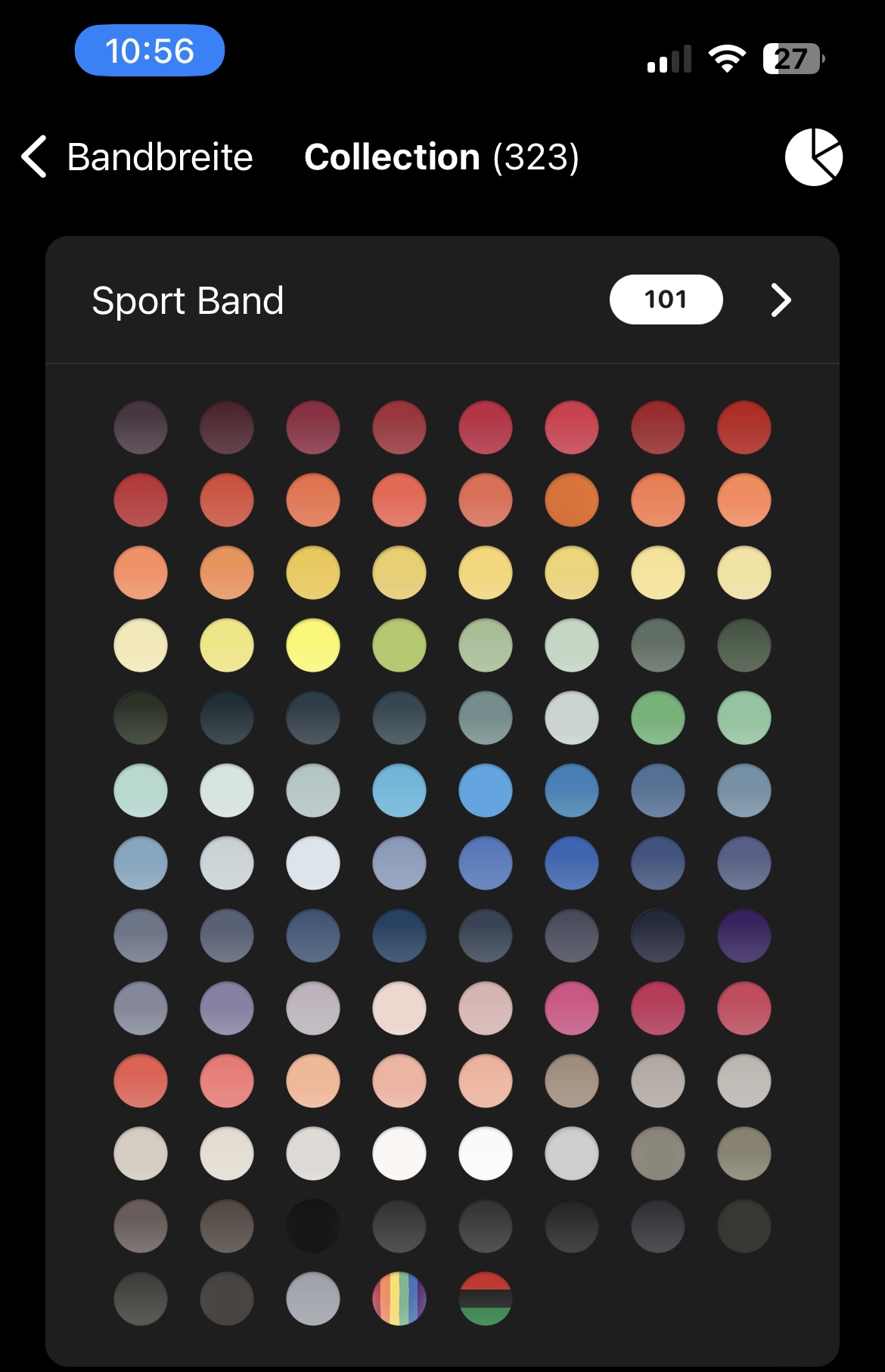This screenshot has height=1372, width=885.
Task: Select the dark purple band swatch
Action: pyautogui.click(x=744, y=936)
